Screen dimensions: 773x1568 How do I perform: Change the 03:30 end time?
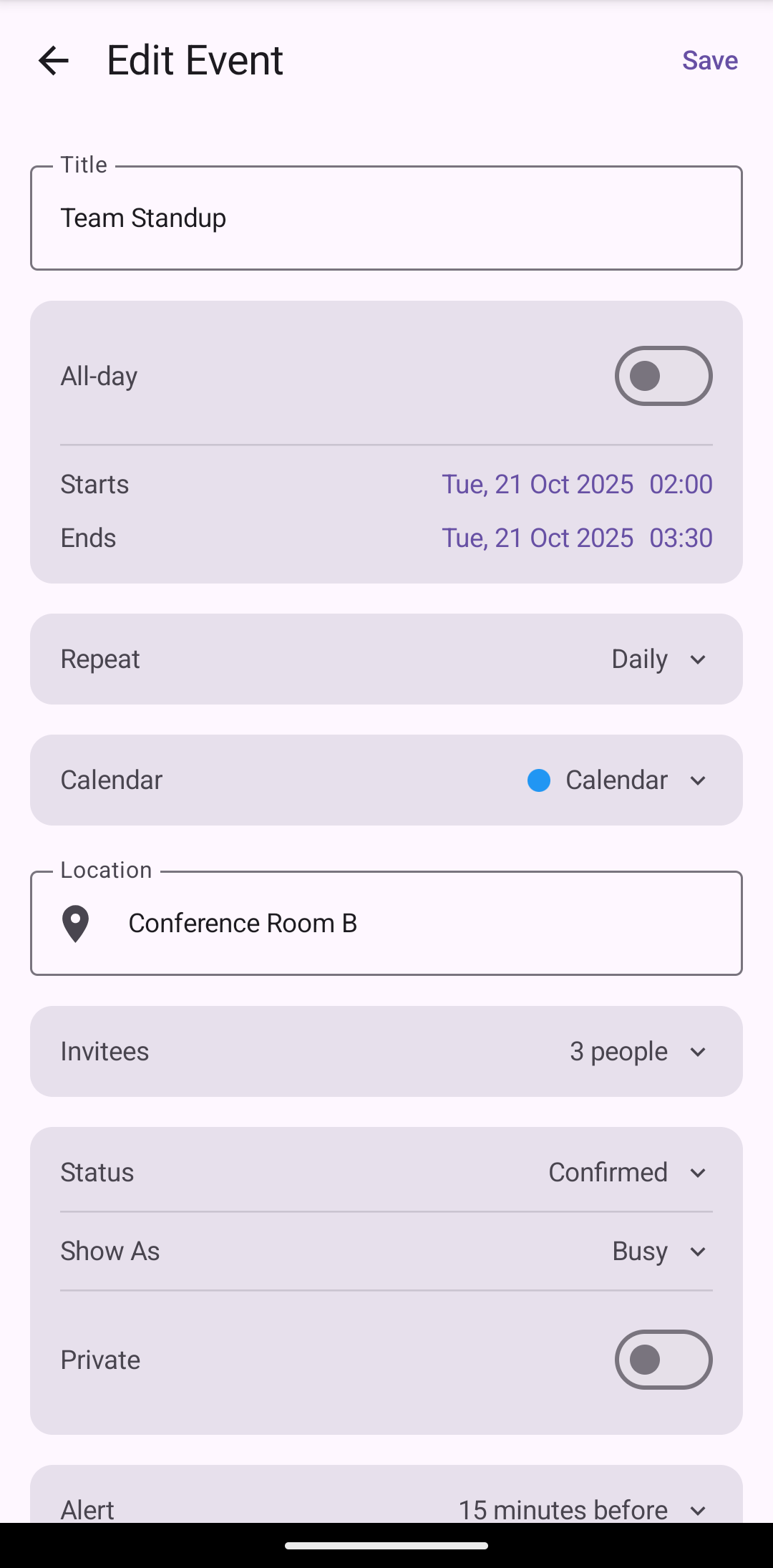681,538
